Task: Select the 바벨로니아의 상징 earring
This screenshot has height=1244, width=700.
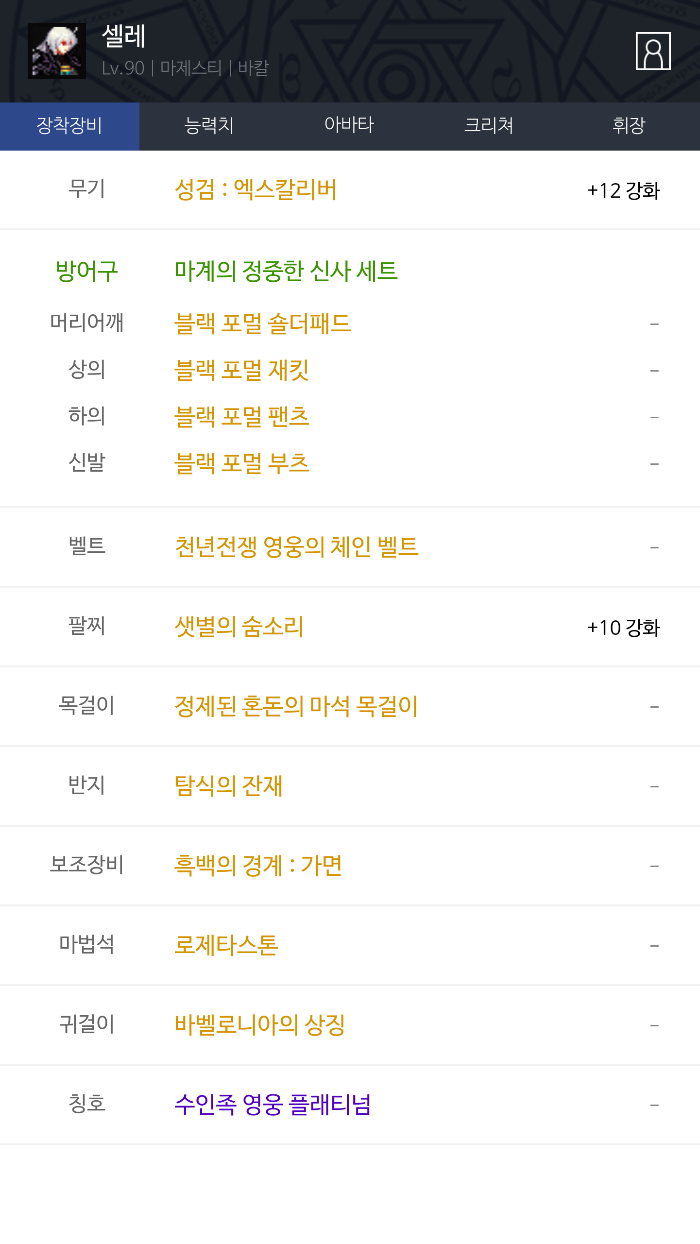Action: 260,1025
